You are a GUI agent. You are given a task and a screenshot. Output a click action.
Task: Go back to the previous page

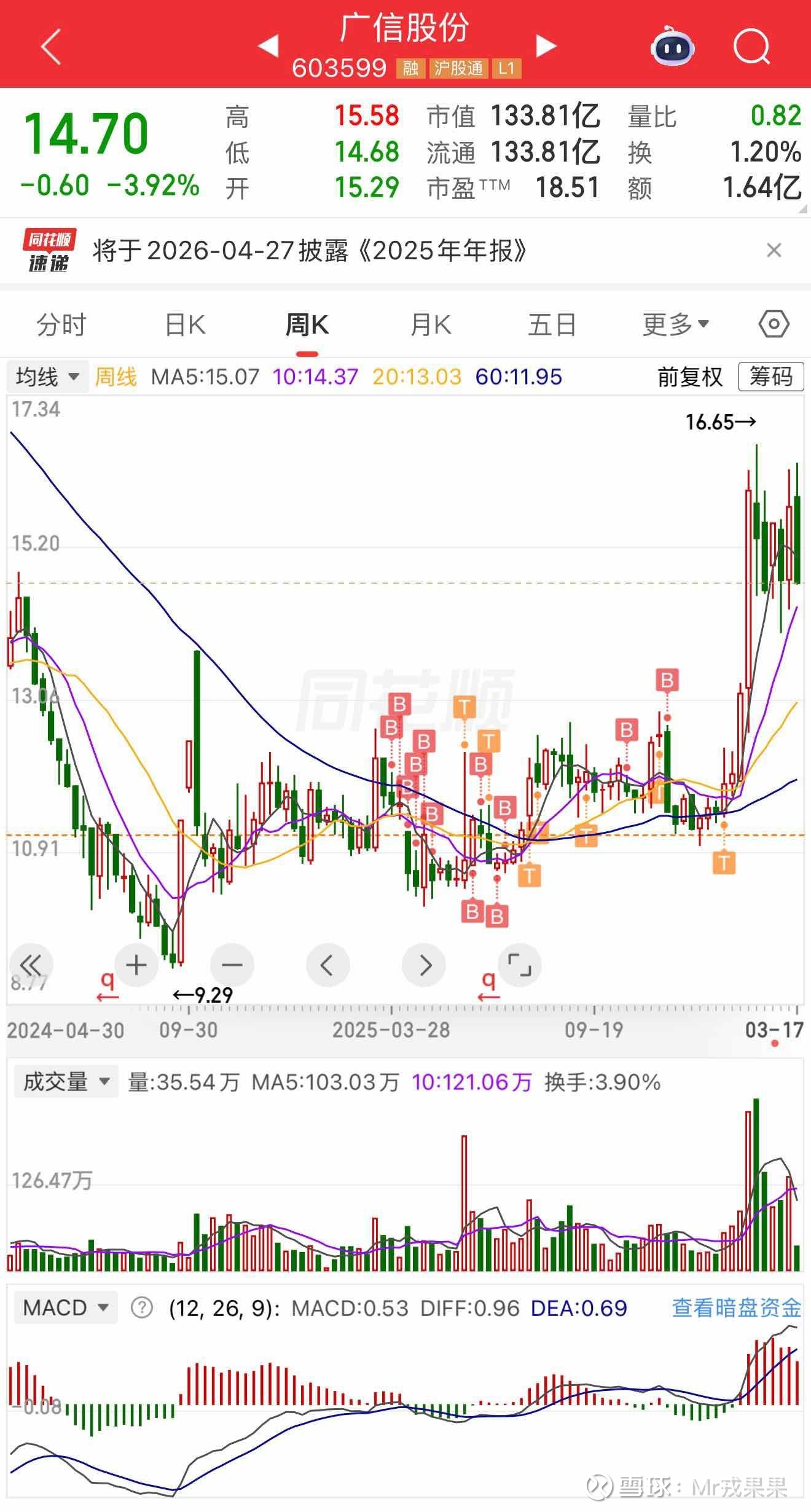pos(50,47)
